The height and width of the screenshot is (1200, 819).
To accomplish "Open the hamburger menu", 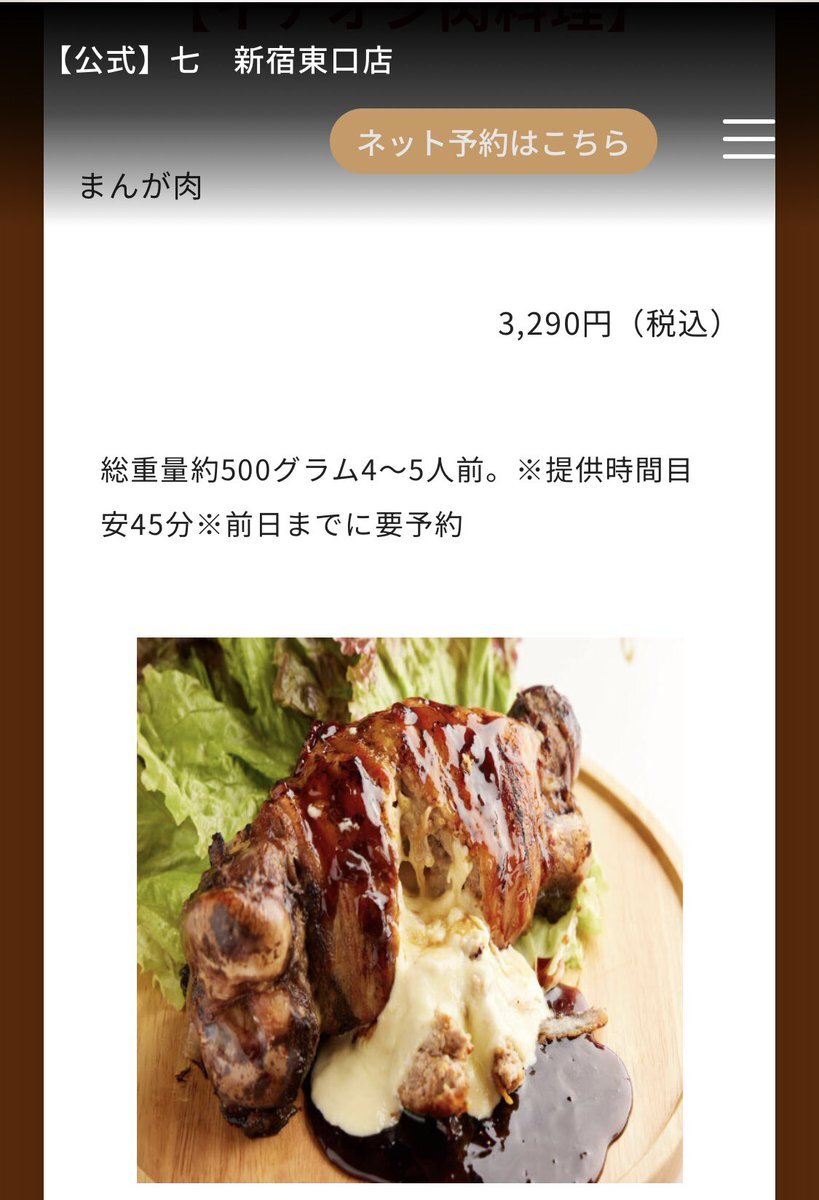I will click(748, 139).
